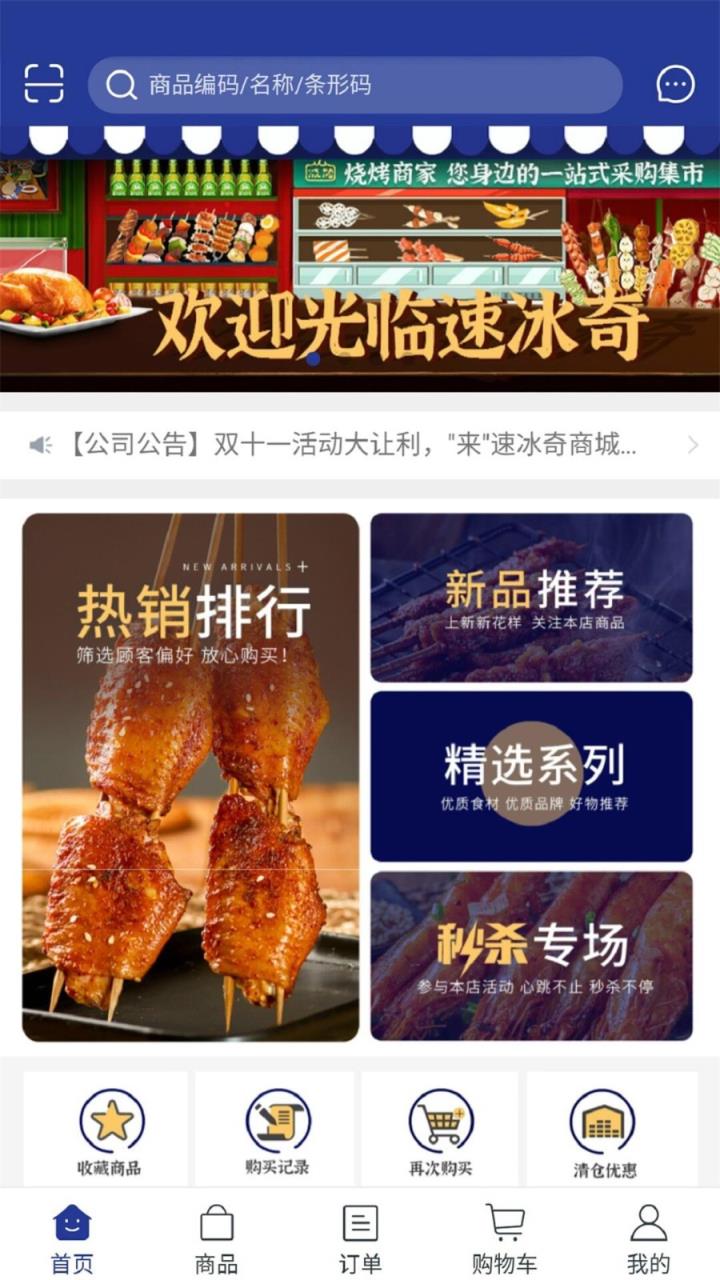This screenshot has width=720, height=1280.
Task: Open the 精选系列 card
Action: pos(531,776)
